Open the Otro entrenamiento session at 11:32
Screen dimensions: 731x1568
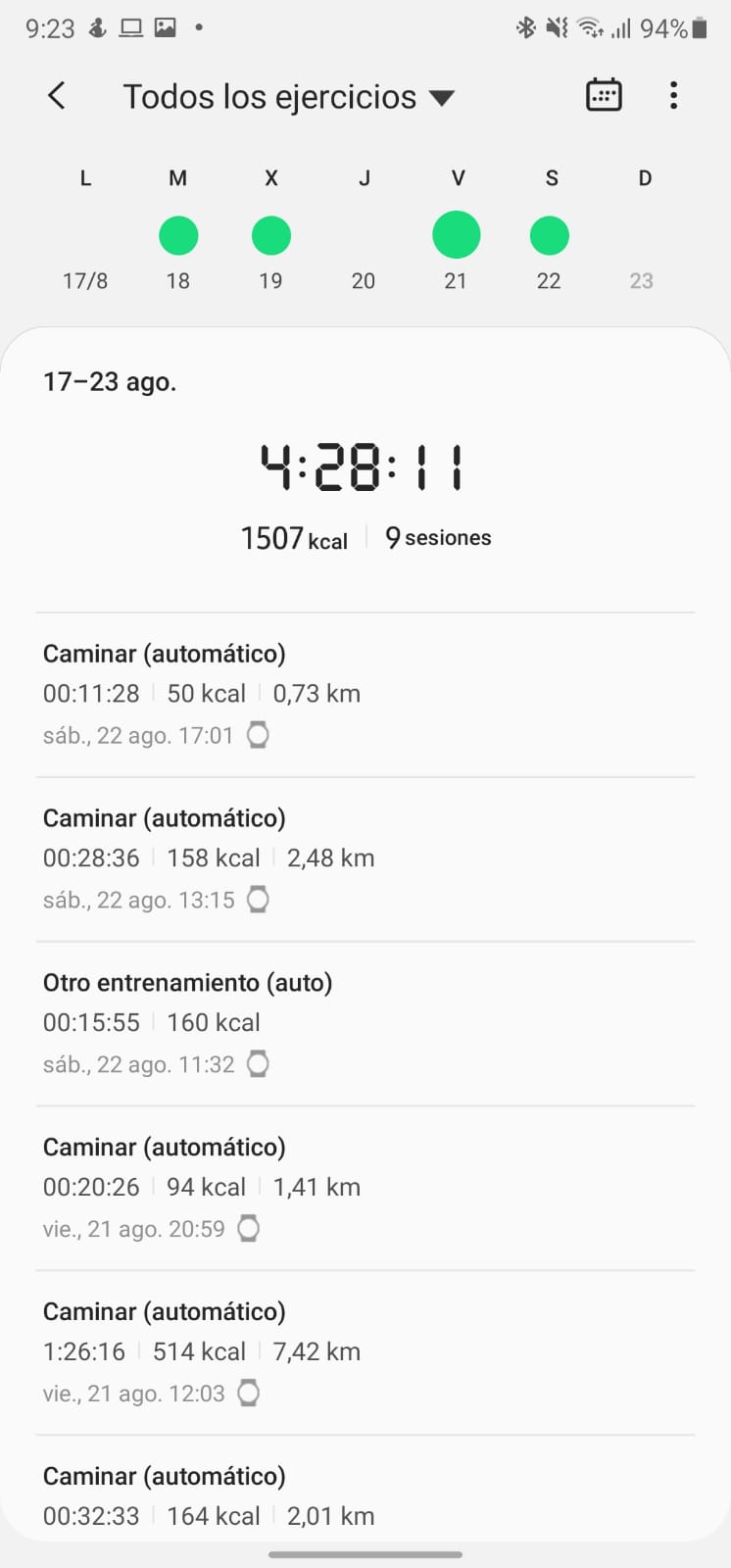[365, 1024]
